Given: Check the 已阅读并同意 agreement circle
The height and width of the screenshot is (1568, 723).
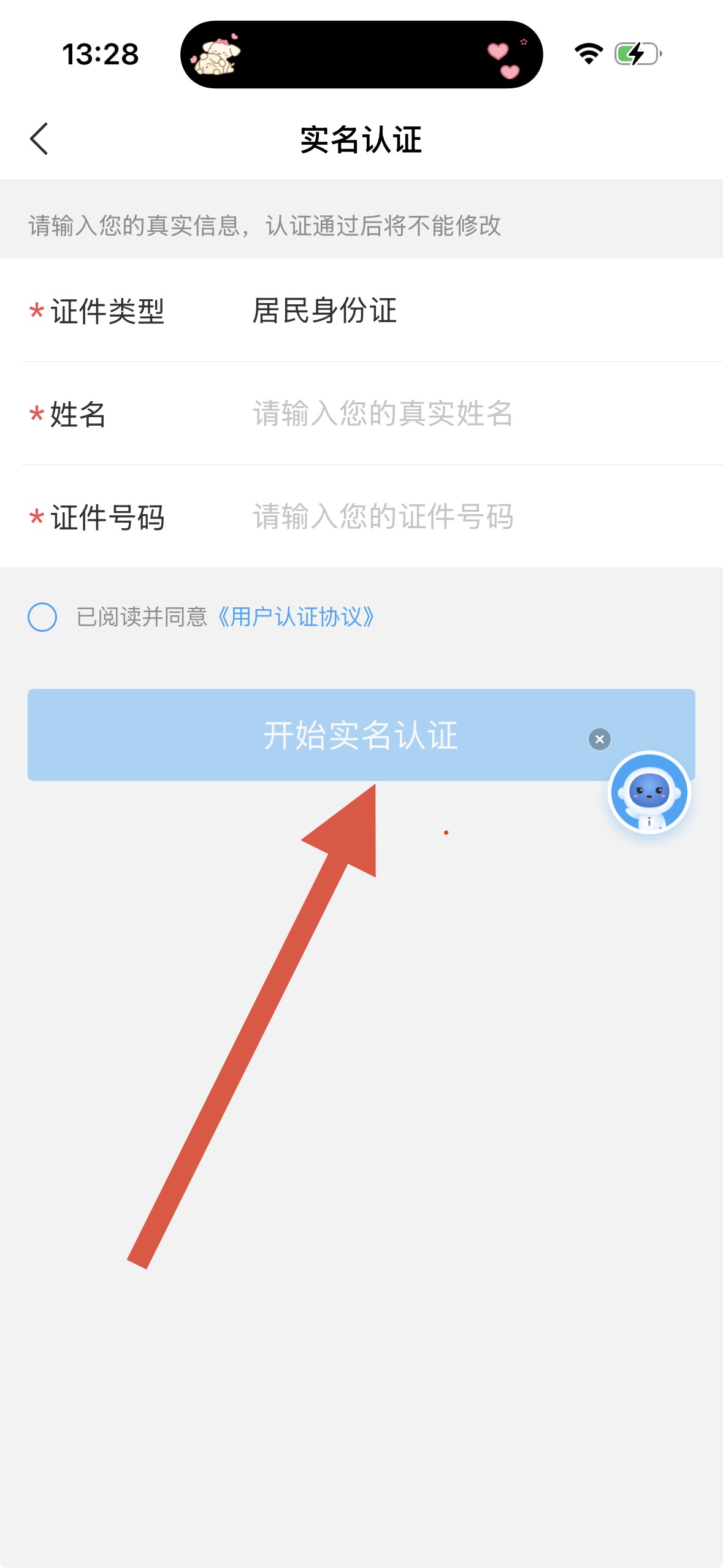Looking at the screenshot, I should click(x=42, y=617).
